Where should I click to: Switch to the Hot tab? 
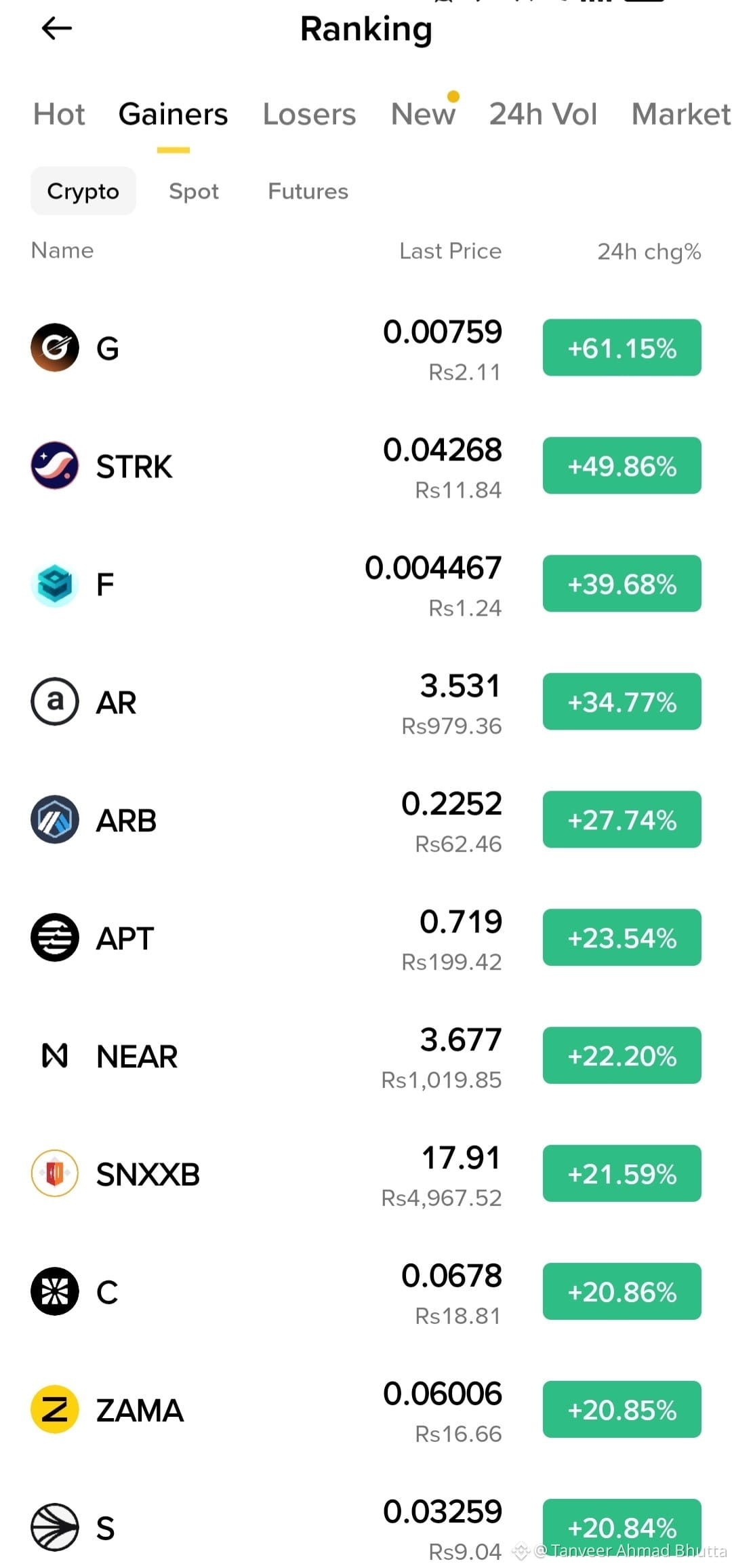[59, 114]
